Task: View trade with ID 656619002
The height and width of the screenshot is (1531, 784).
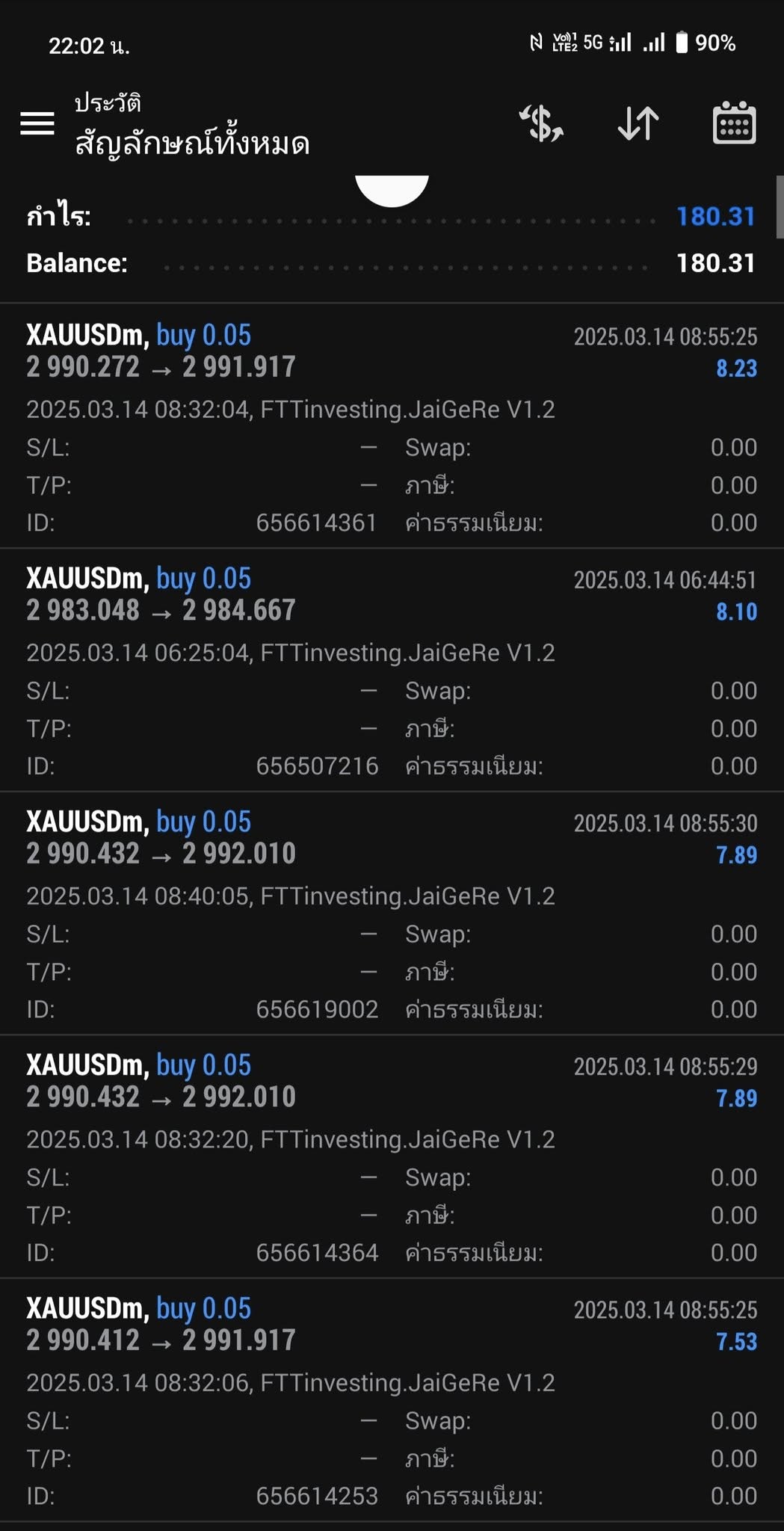Action: 392,914
